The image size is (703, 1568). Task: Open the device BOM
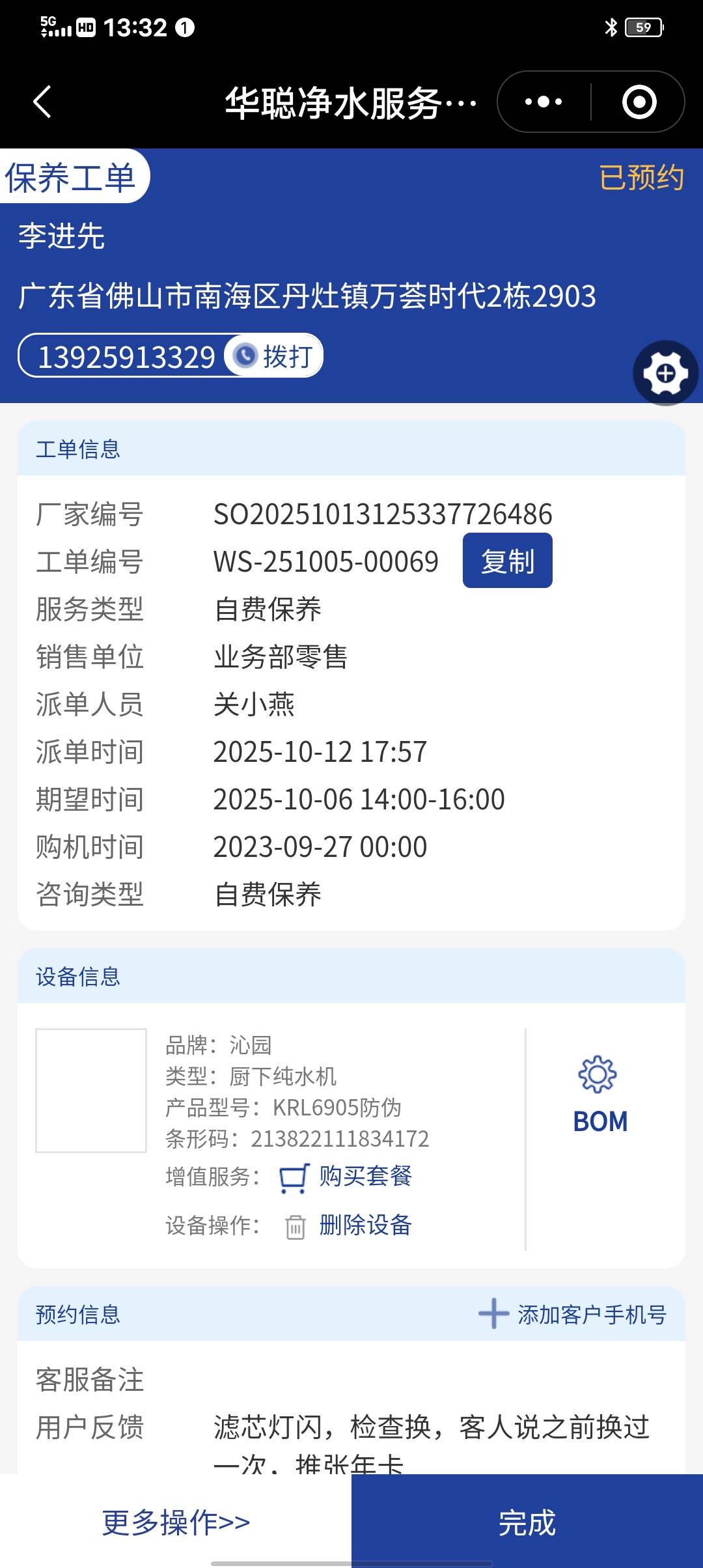tap(600, 1095)
